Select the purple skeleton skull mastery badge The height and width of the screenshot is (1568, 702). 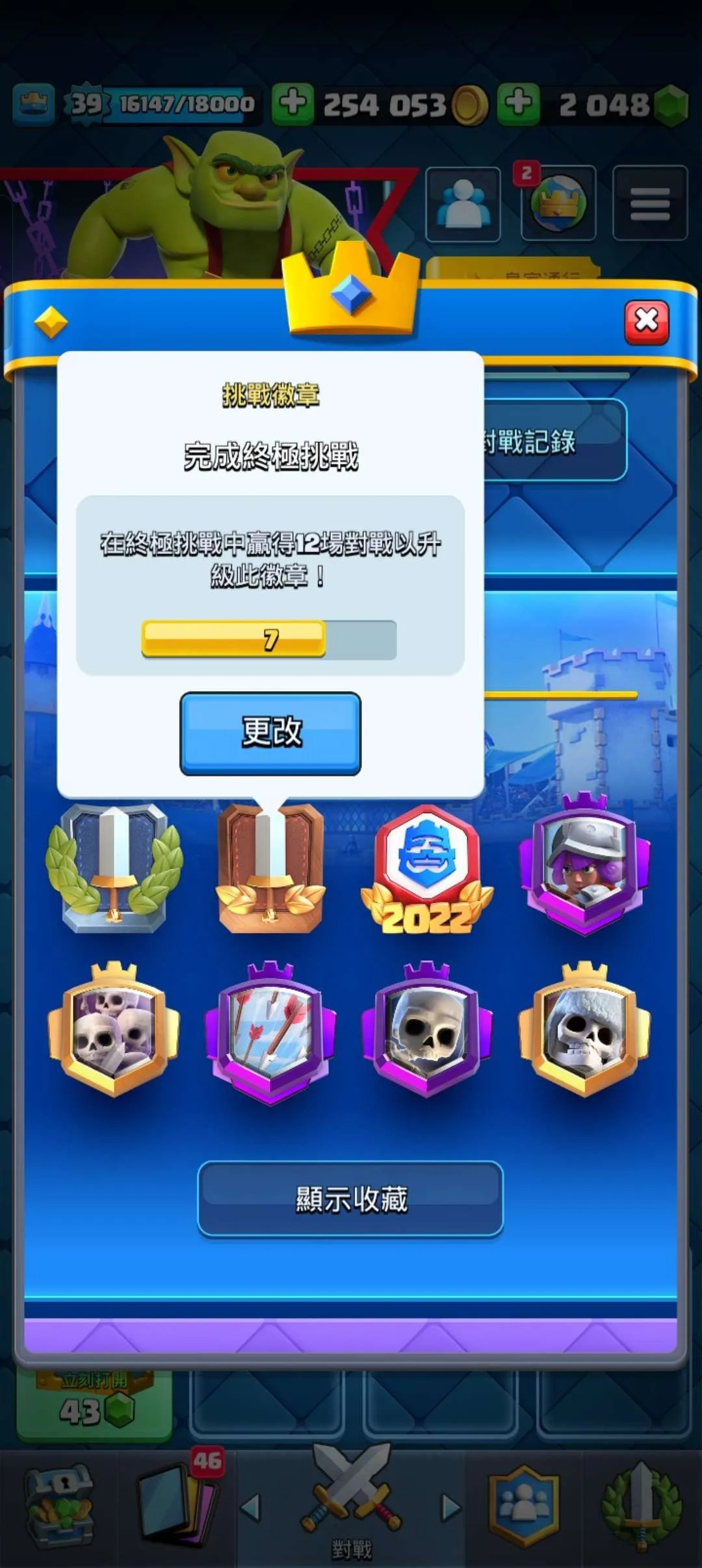[x=426, y=1029]
